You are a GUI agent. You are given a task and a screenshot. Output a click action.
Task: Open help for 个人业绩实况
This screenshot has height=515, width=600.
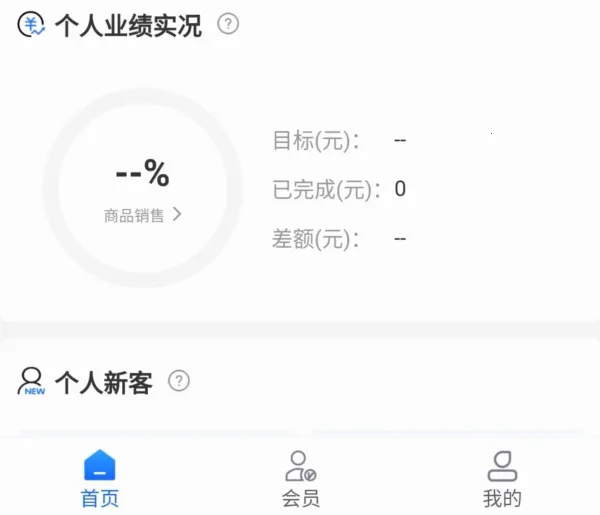(x=228, y=24)
